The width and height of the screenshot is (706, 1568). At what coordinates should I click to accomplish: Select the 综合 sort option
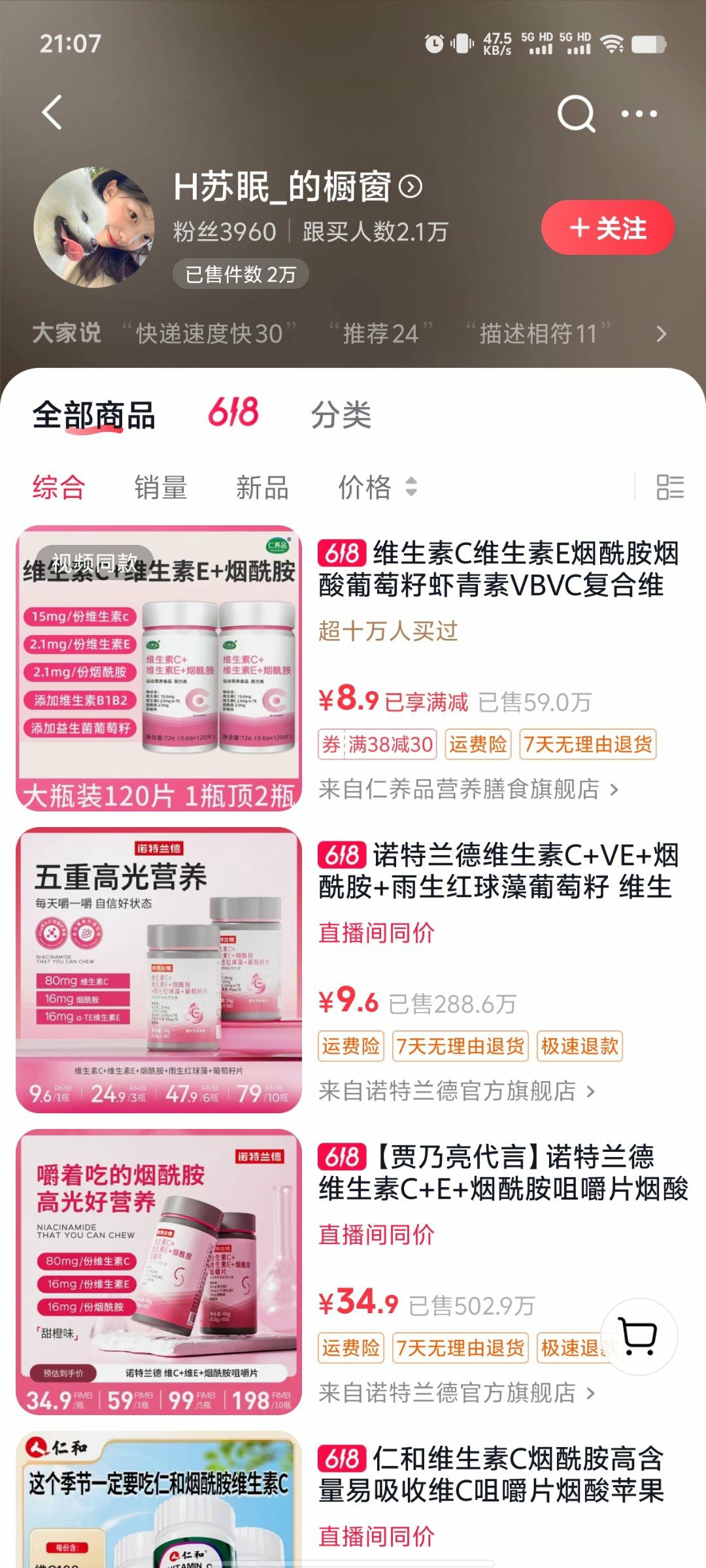click(59, 487)
